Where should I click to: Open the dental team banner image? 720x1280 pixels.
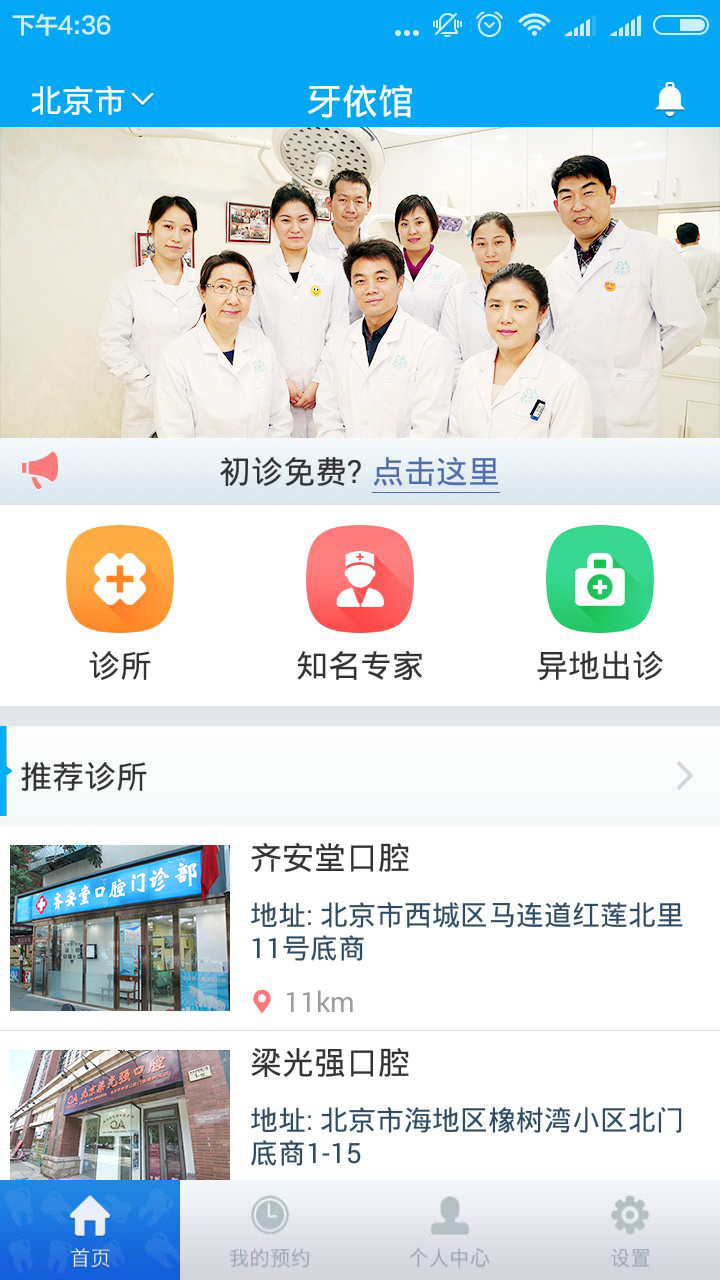pyautogui.click(x=360, y=282)
